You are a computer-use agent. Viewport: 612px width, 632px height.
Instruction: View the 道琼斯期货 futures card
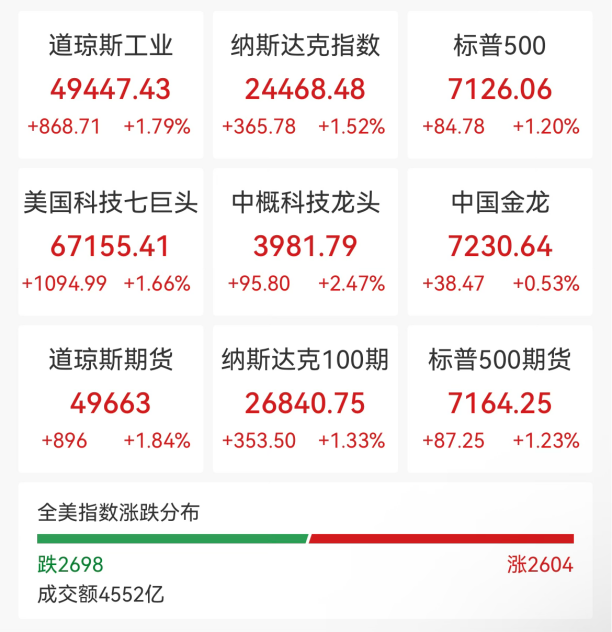click(110, 399)
